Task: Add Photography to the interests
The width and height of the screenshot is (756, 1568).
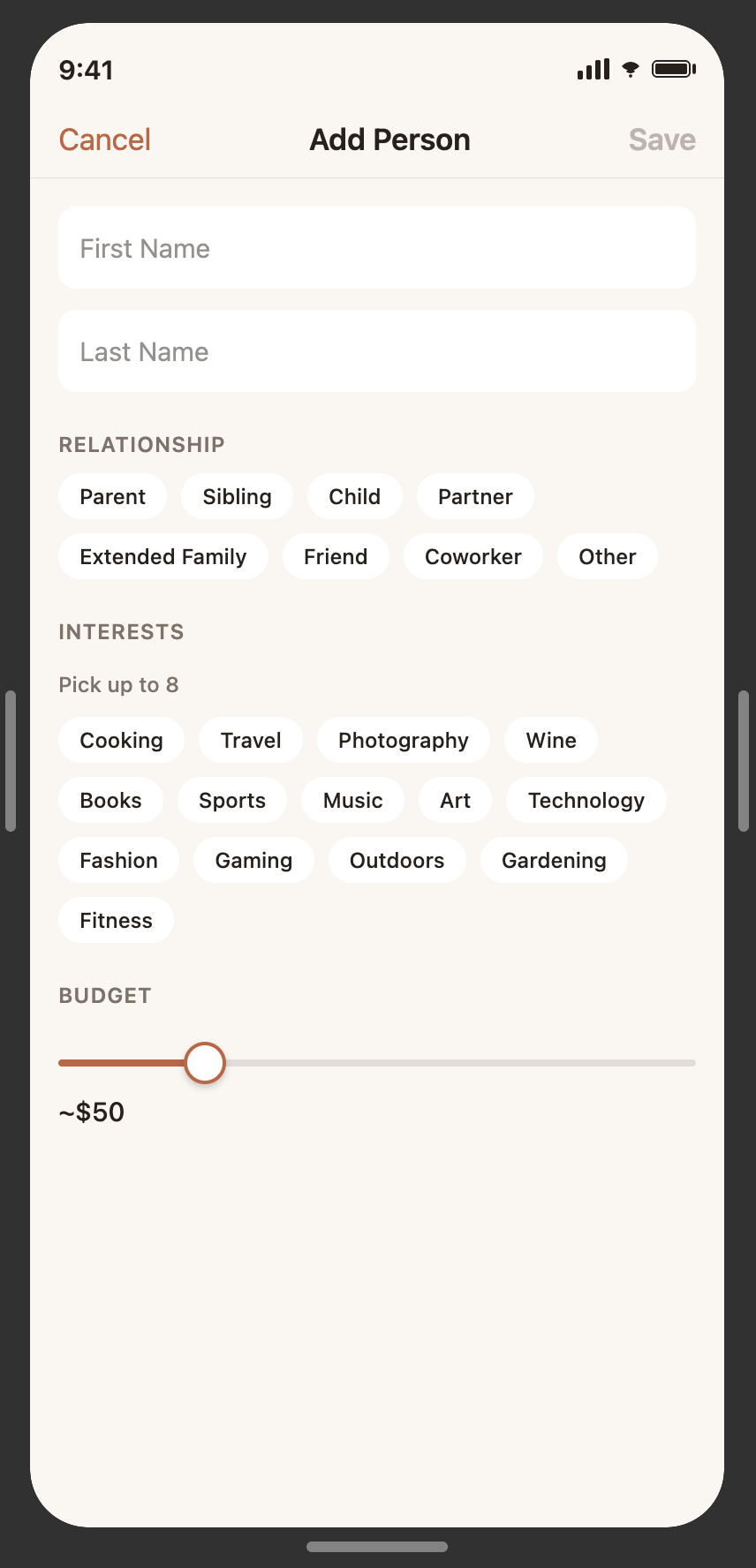Action: pyautogui.click(x=403, y=740)
